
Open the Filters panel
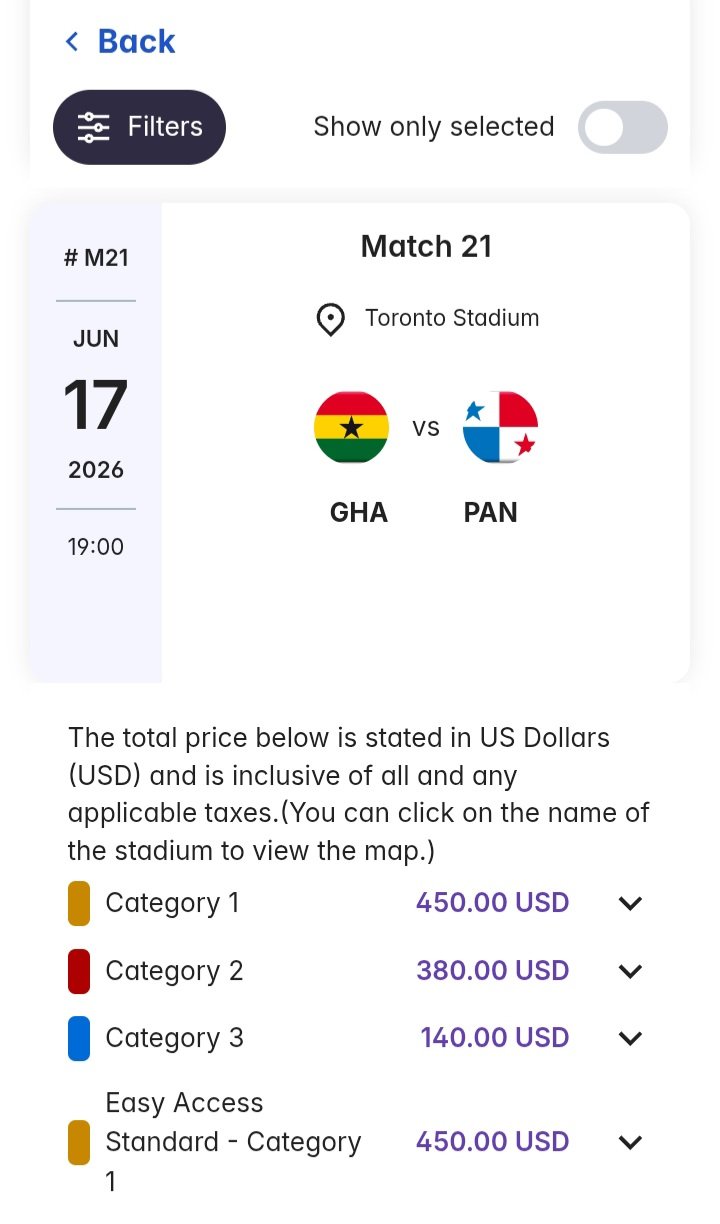point(139,126)
